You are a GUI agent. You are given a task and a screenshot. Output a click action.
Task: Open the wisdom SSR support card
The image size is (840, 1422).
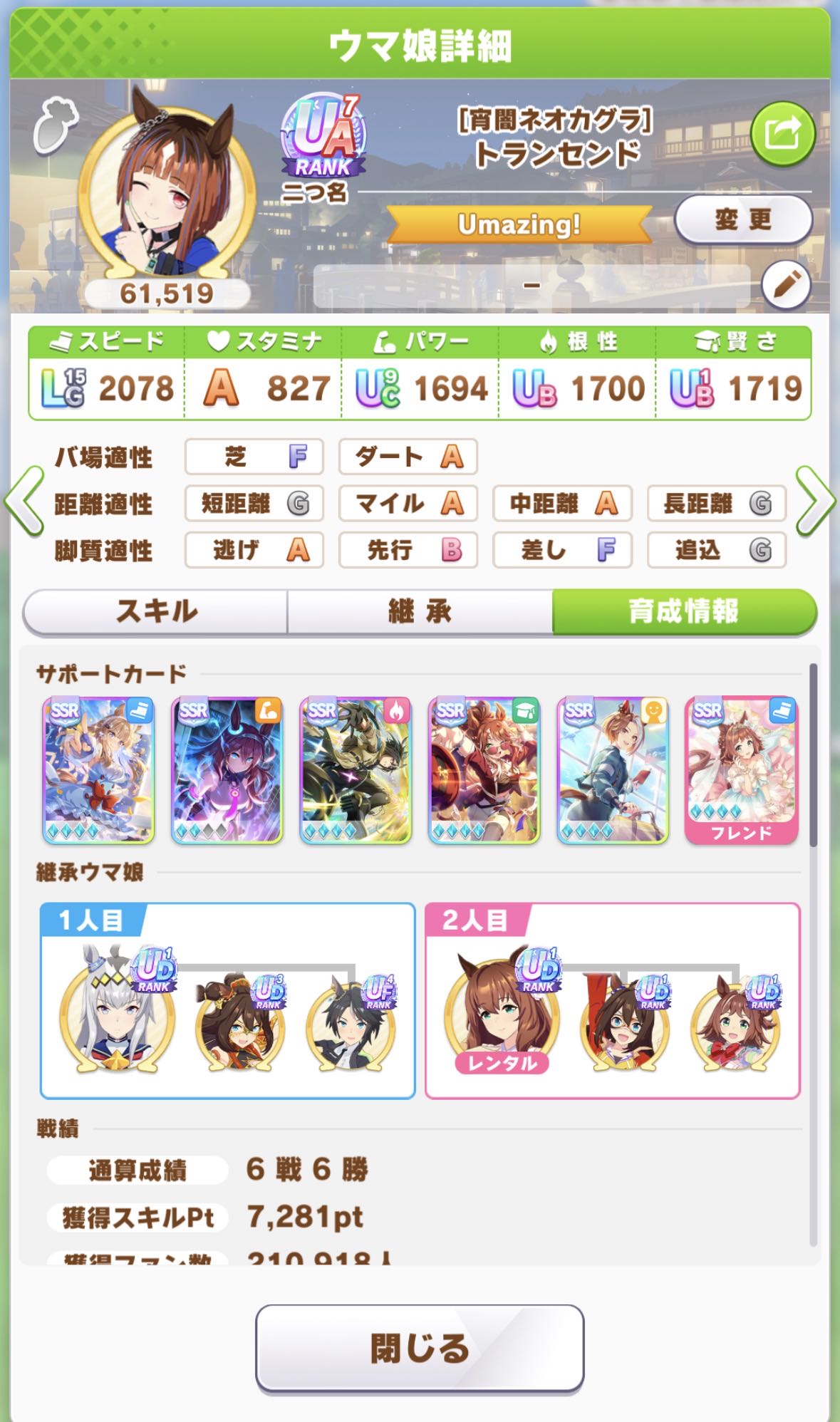(484, 771)
